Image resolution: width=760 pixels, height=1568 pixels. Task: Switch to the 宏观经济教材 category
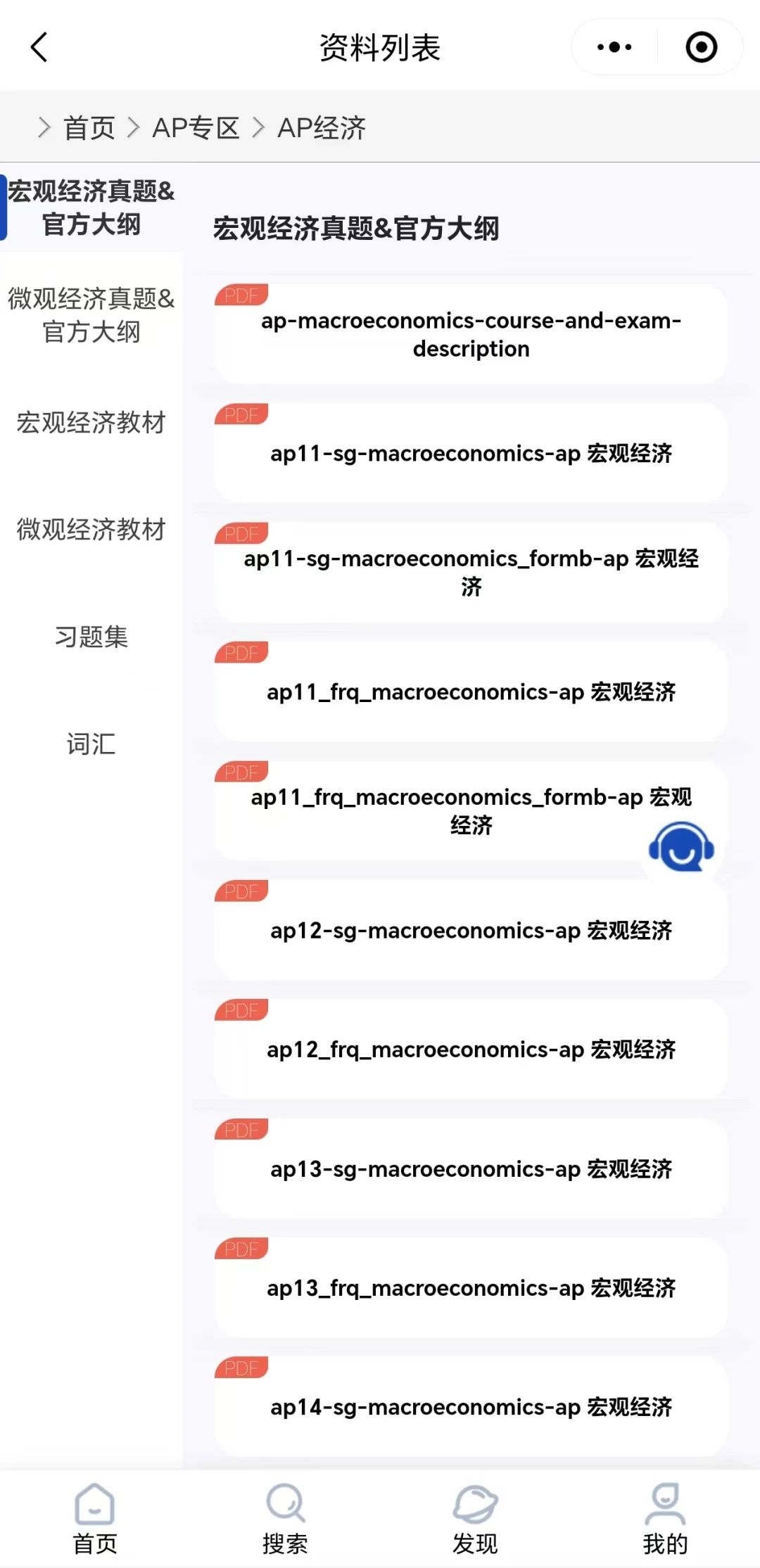pos(91,423)
